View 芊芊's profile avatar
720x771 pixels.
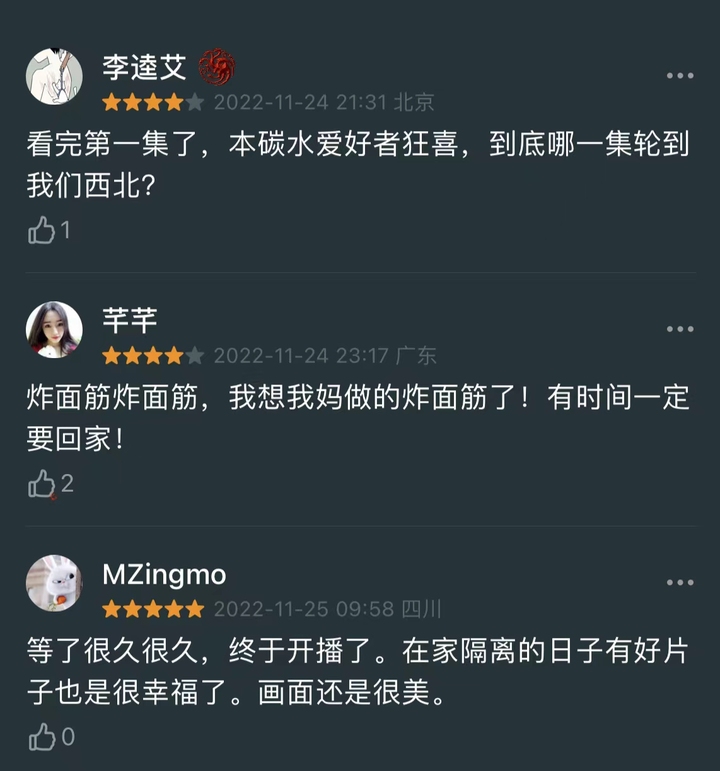(x=54, y=330)
